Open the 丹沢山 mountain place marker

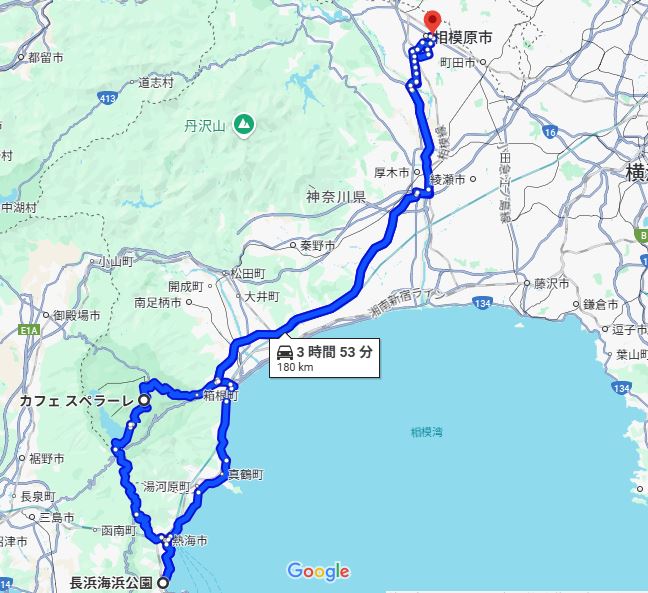[x=243, y=126]
